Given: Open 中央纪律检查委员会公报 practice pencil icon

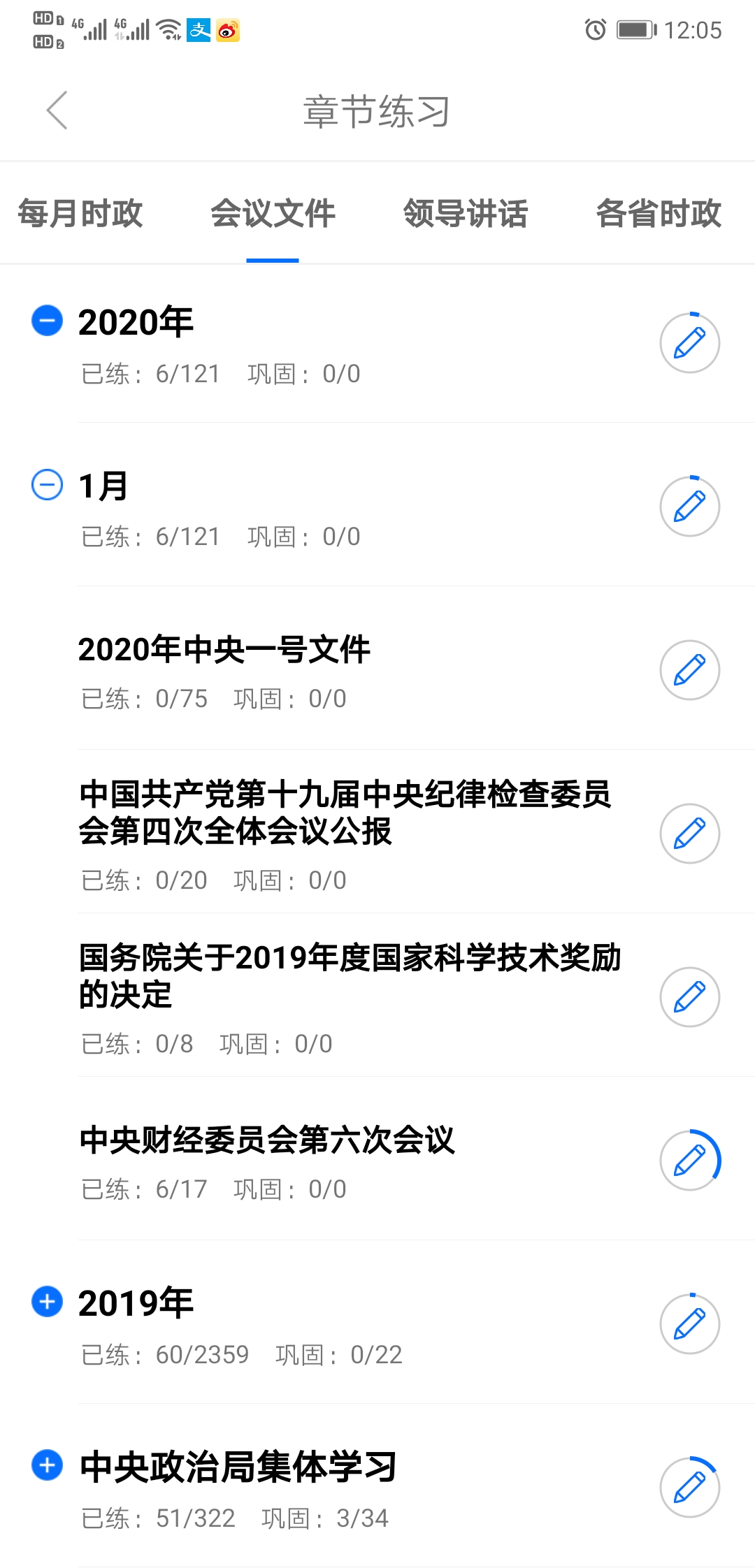Looking at the screenshot, I should (689, 834).
